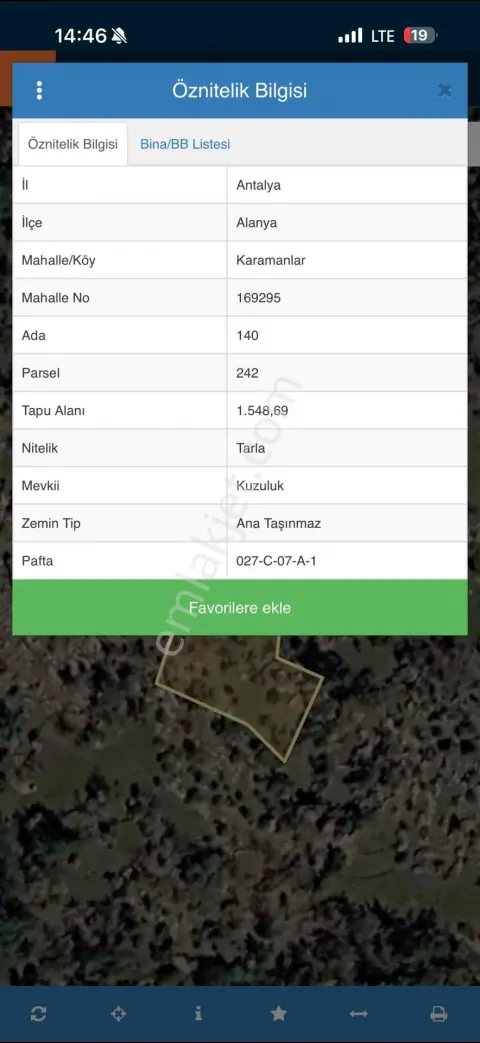Open favorites via the star icon
480x1043 pixels.
pos(279,1013)
